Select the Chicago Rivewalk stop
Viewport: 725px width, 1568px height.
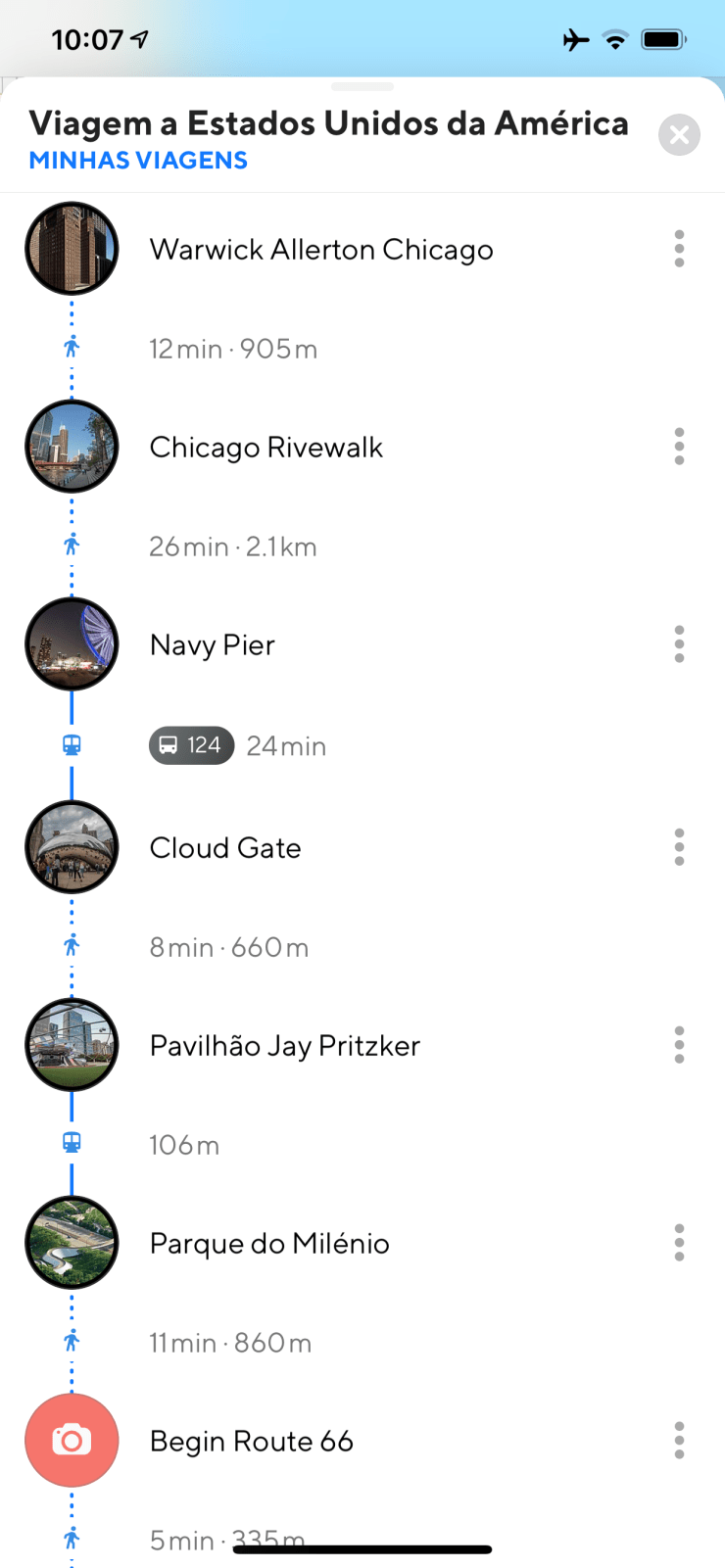pos(266,448)
